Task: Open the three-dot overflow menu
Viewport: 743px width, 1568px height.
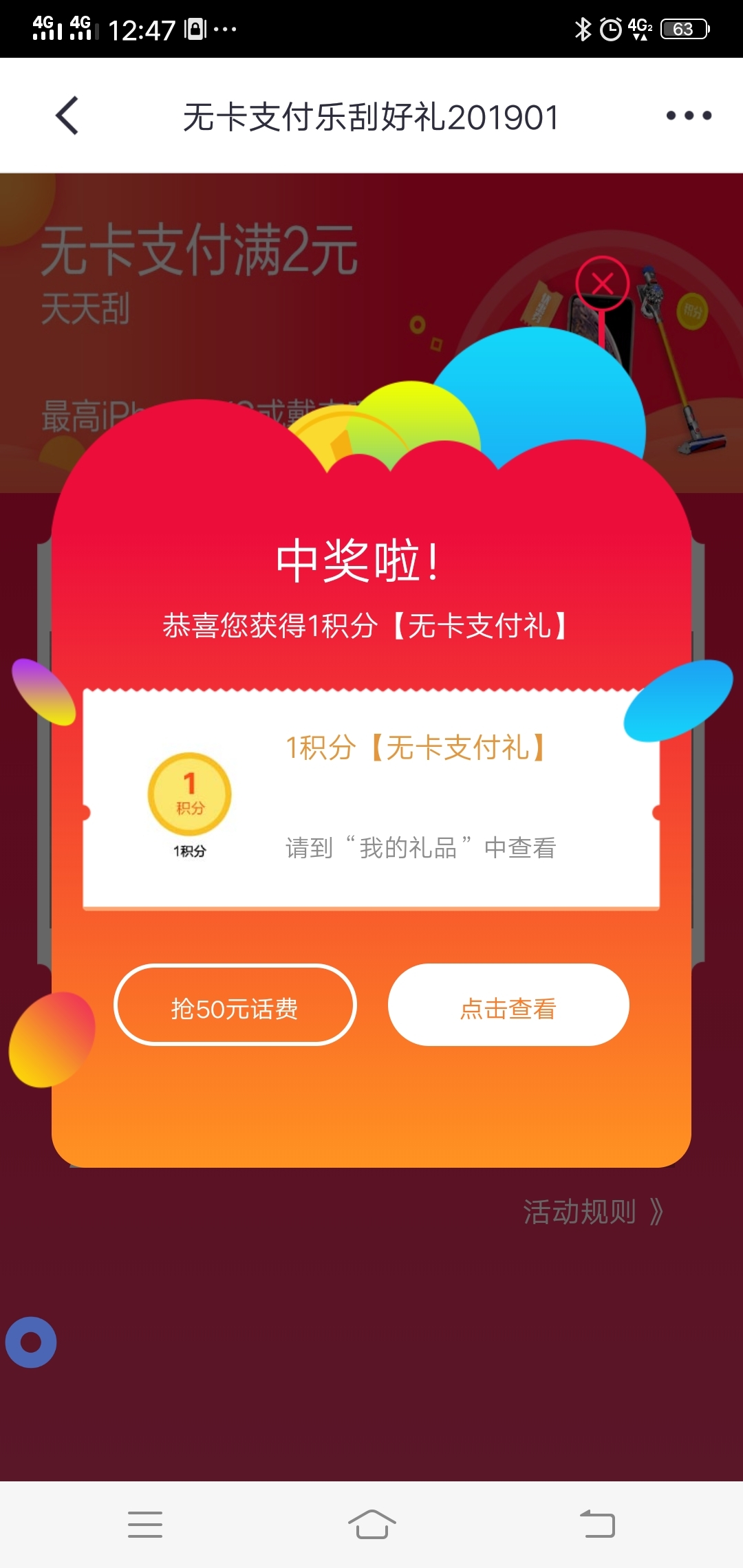Action: (689, 116)
